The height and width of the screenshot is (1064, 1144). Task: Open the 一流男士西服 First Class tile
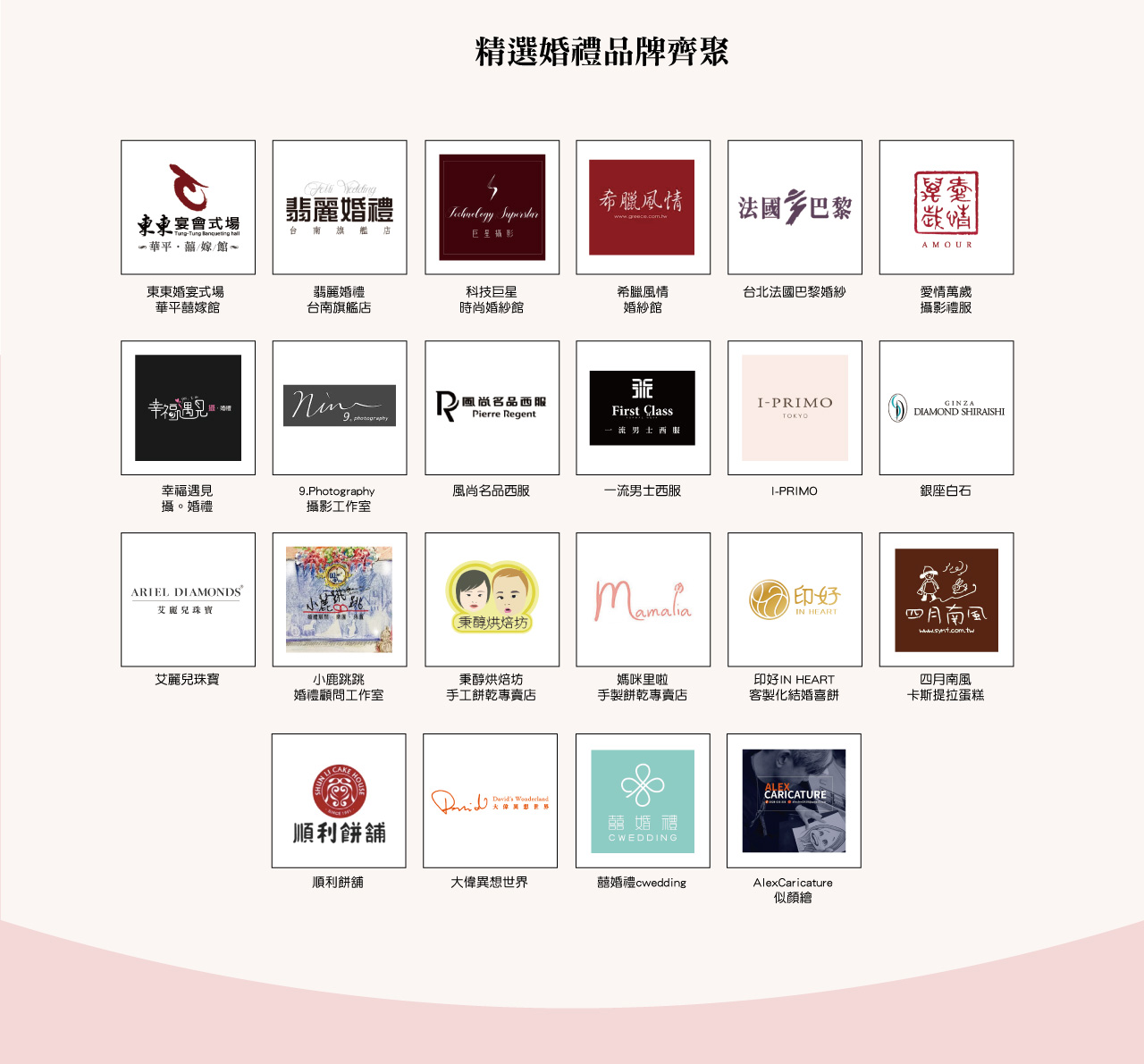(x=643, y=407)
